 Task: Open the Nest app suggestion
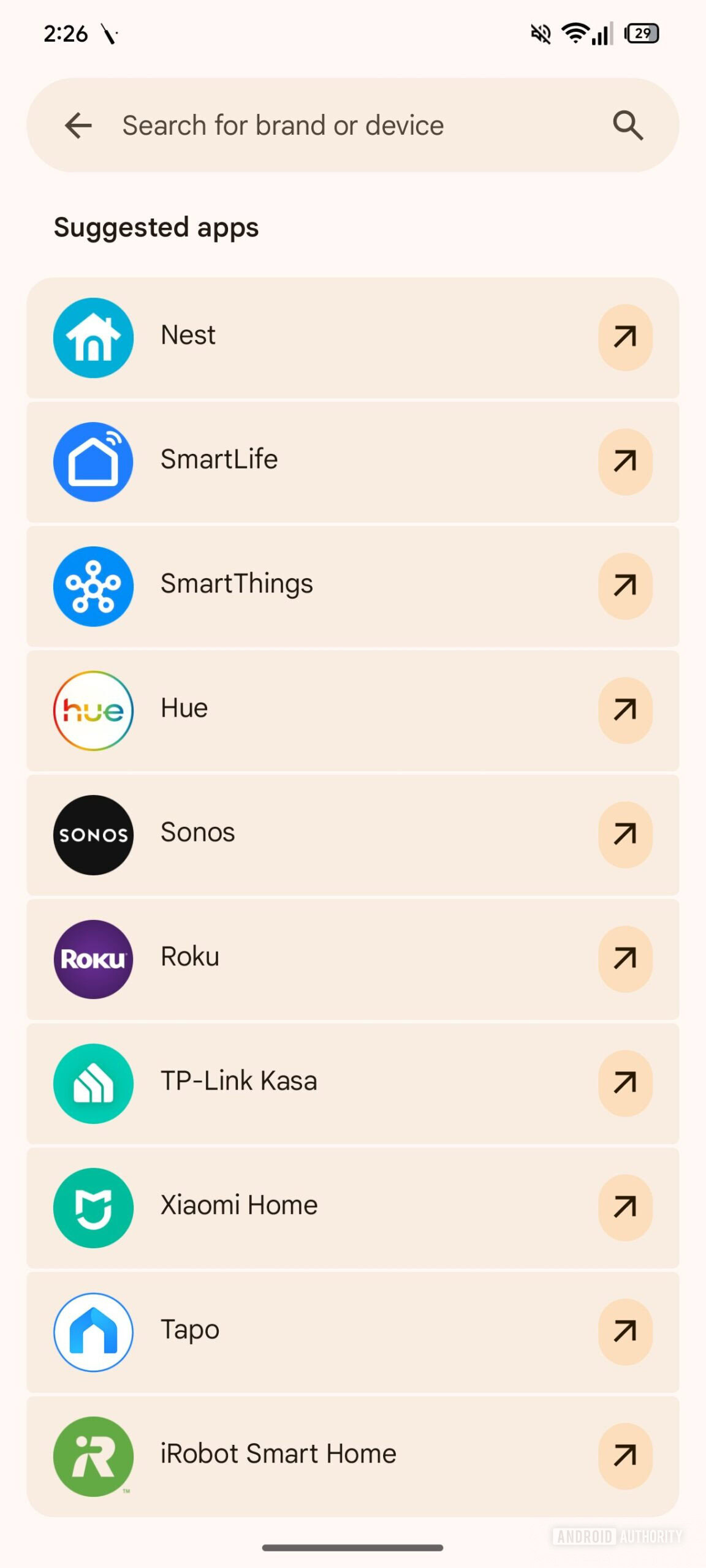(352, 337)
